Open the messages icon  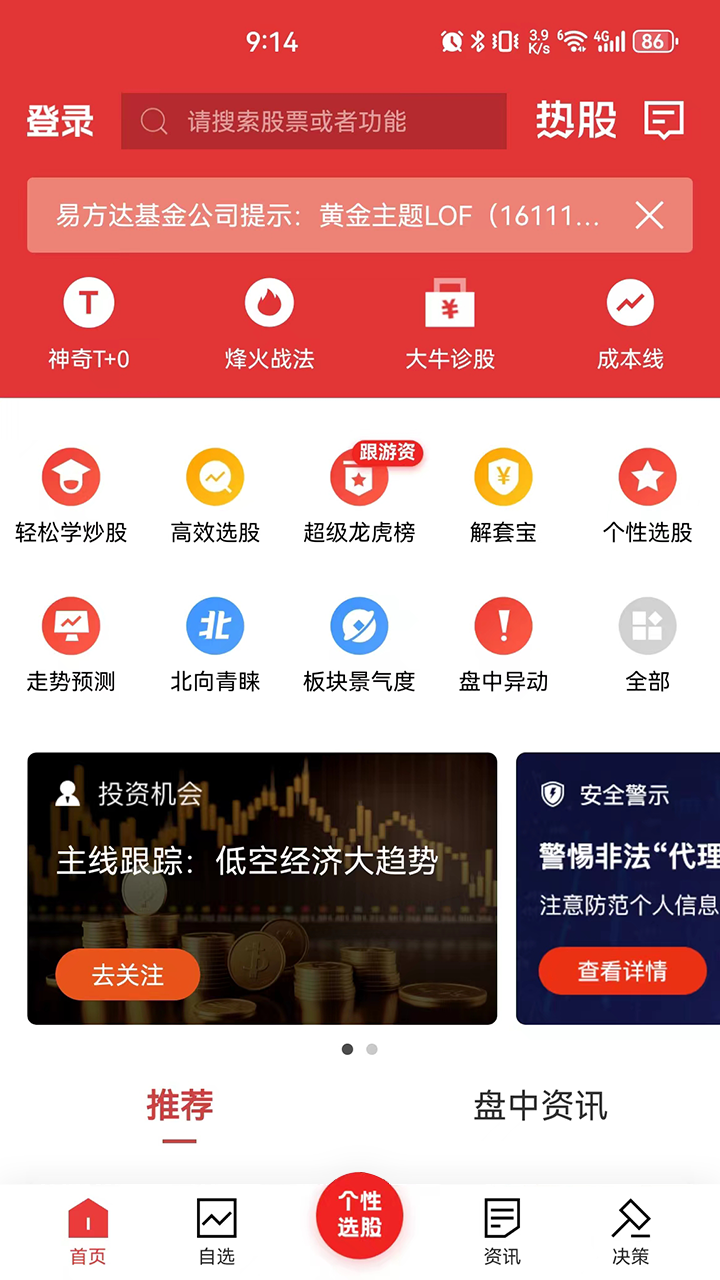pos(664,121)
